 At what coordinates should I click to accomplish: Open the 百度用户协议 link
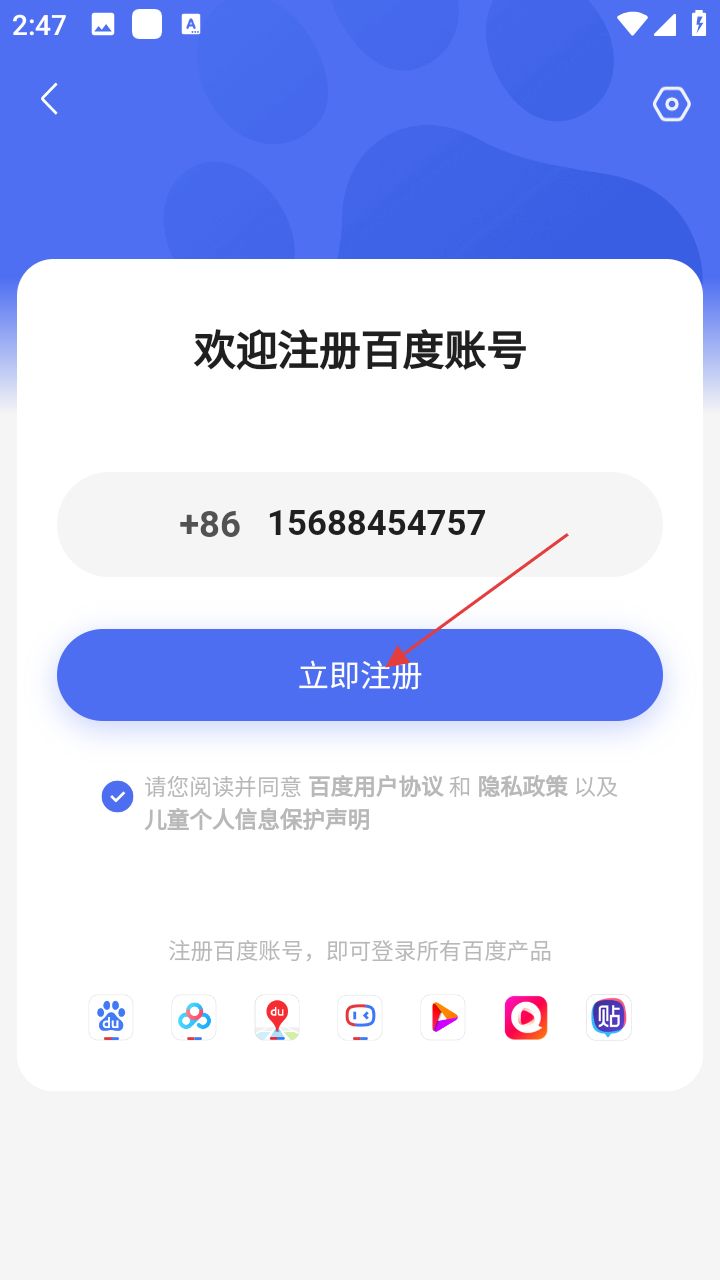(376, 787)
